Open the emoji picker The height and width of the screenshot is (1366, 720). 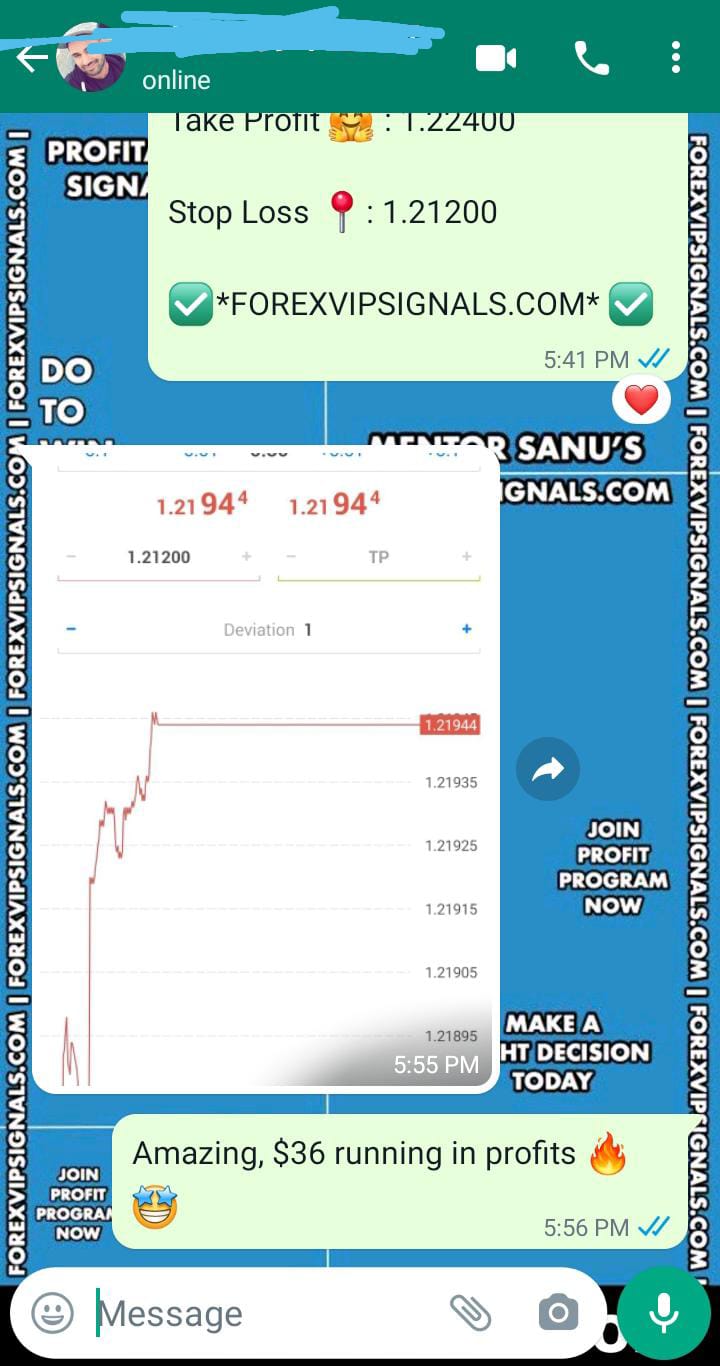click(52, 1313)
